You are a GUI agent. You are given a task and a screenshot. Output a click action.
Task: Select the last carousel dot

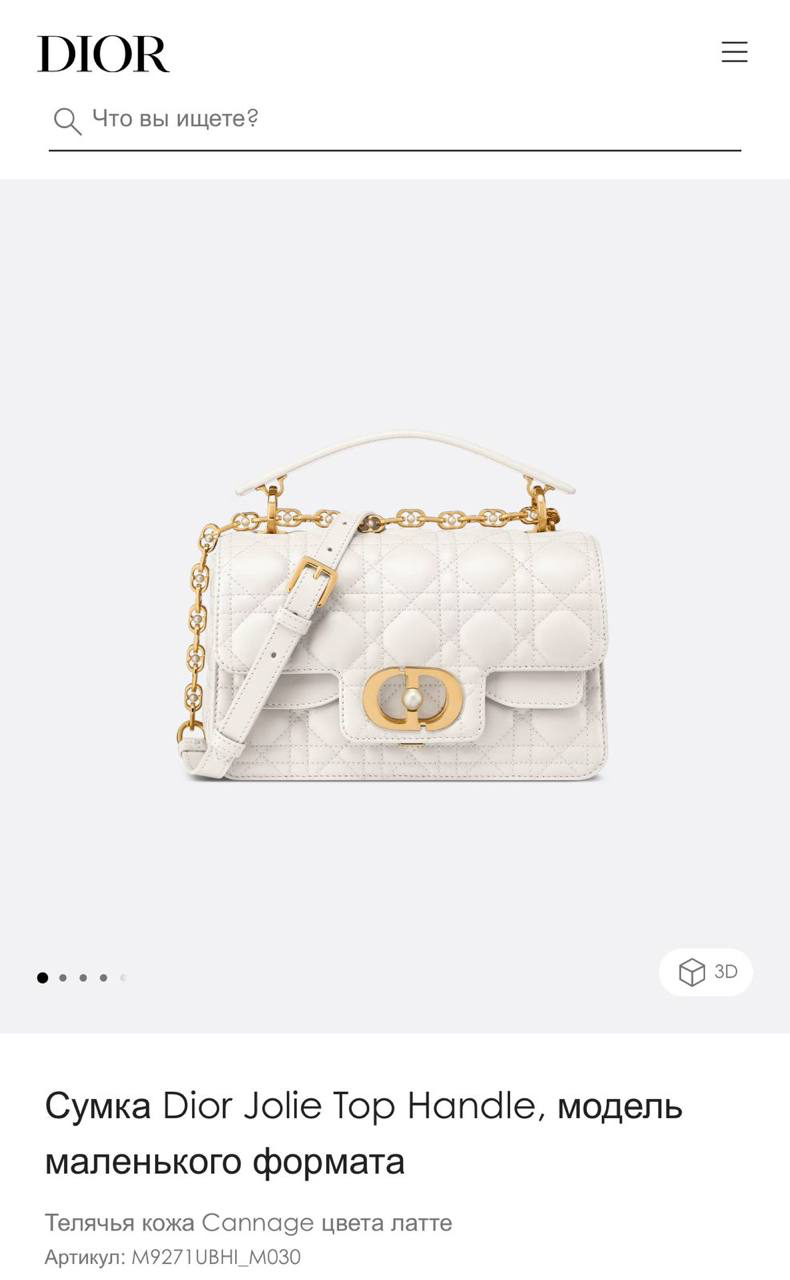(123, 977)
